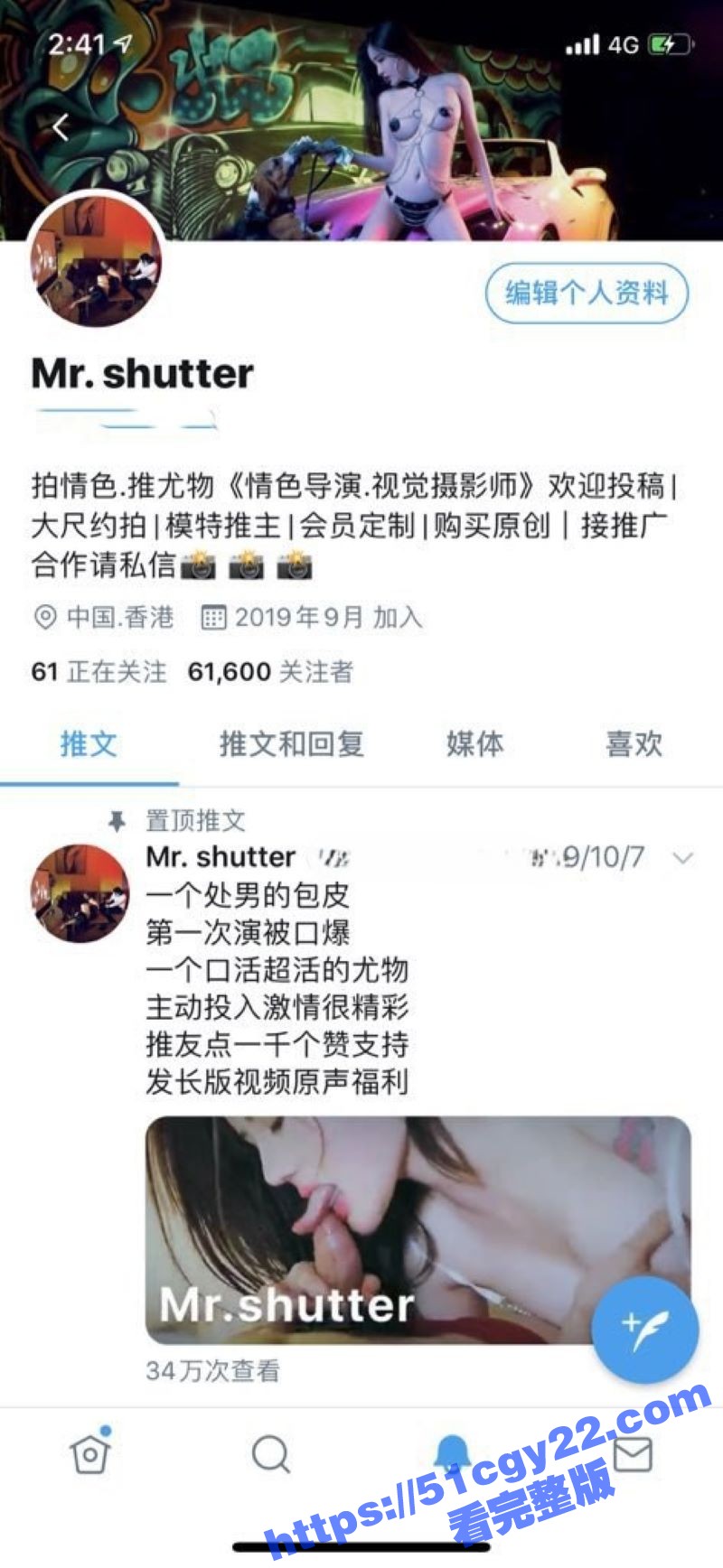Viewport: 723px width, 1568px height.
Task: Open the search tab in bottom bar
Action: pos(270,1453)
